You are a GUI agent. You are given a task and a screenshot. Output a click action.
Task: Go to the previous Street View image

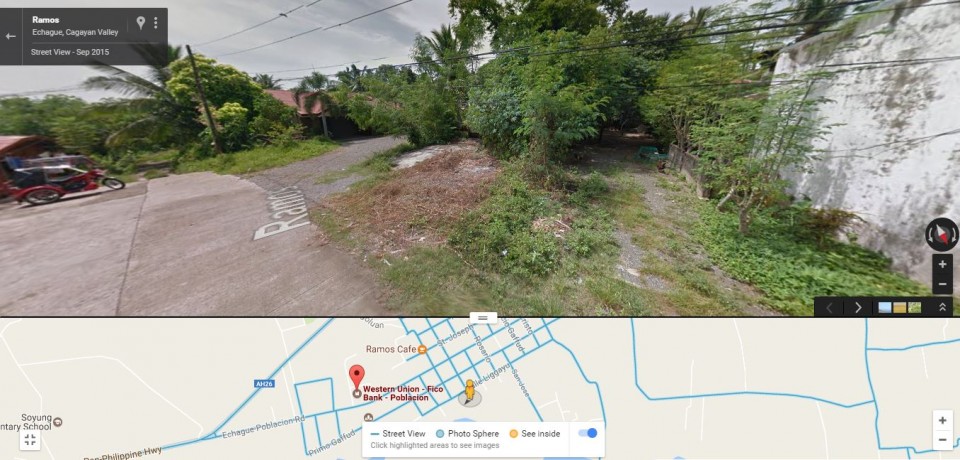tap(829, 308)
